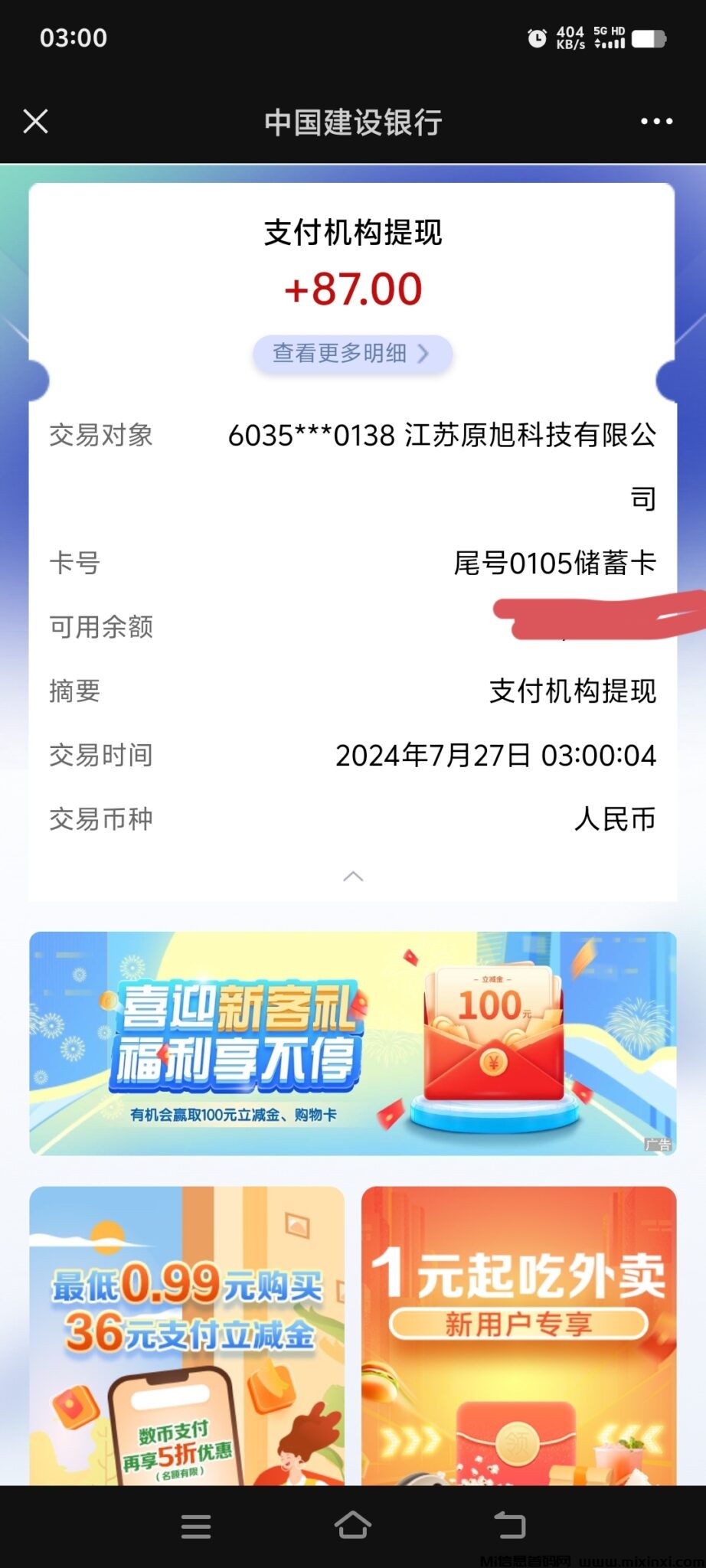Viewport: 706px width, 1568px height.
Task: Tap the 广告 label on the banner
Action: (x=652, y=1142)
